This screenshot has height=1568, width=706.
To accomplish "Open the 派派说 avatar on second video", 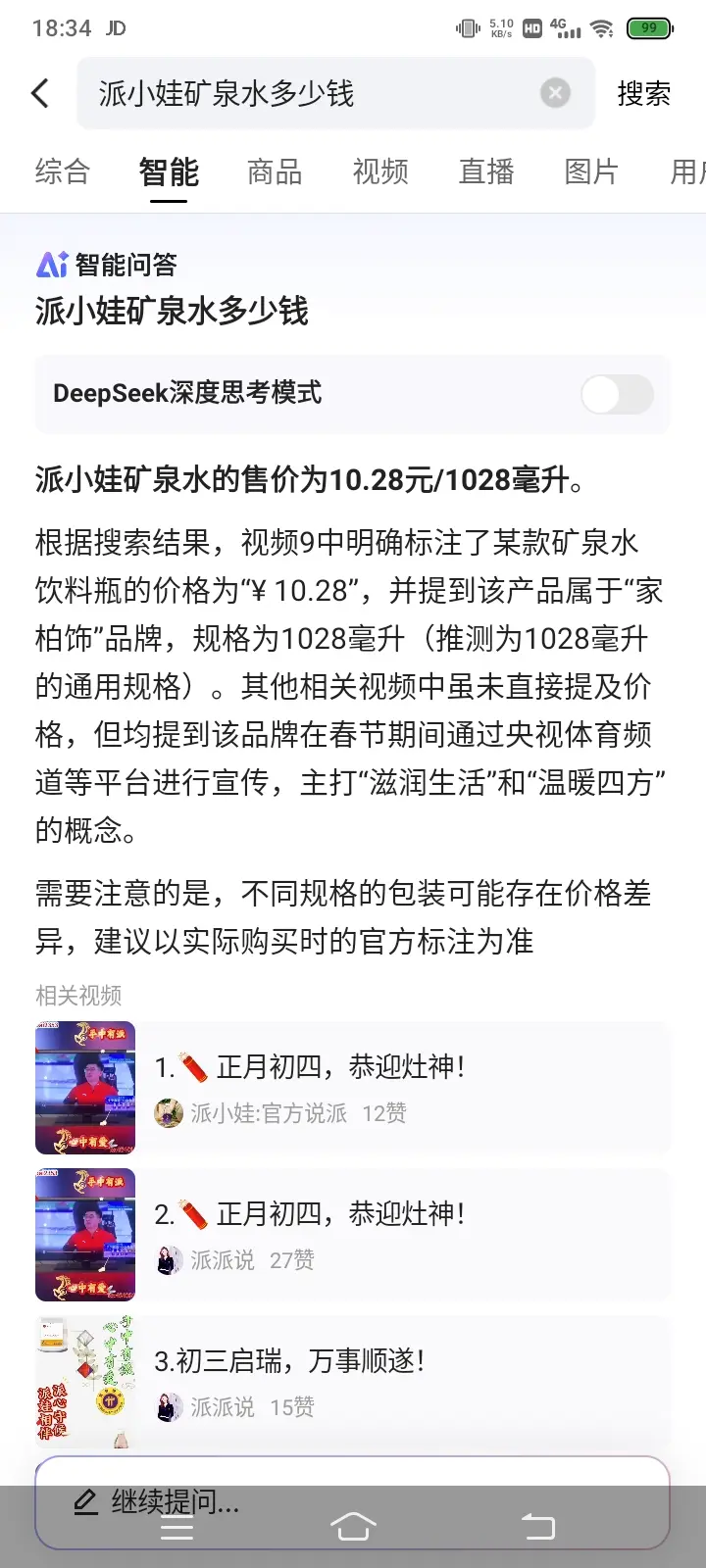I will point(169,1260).
